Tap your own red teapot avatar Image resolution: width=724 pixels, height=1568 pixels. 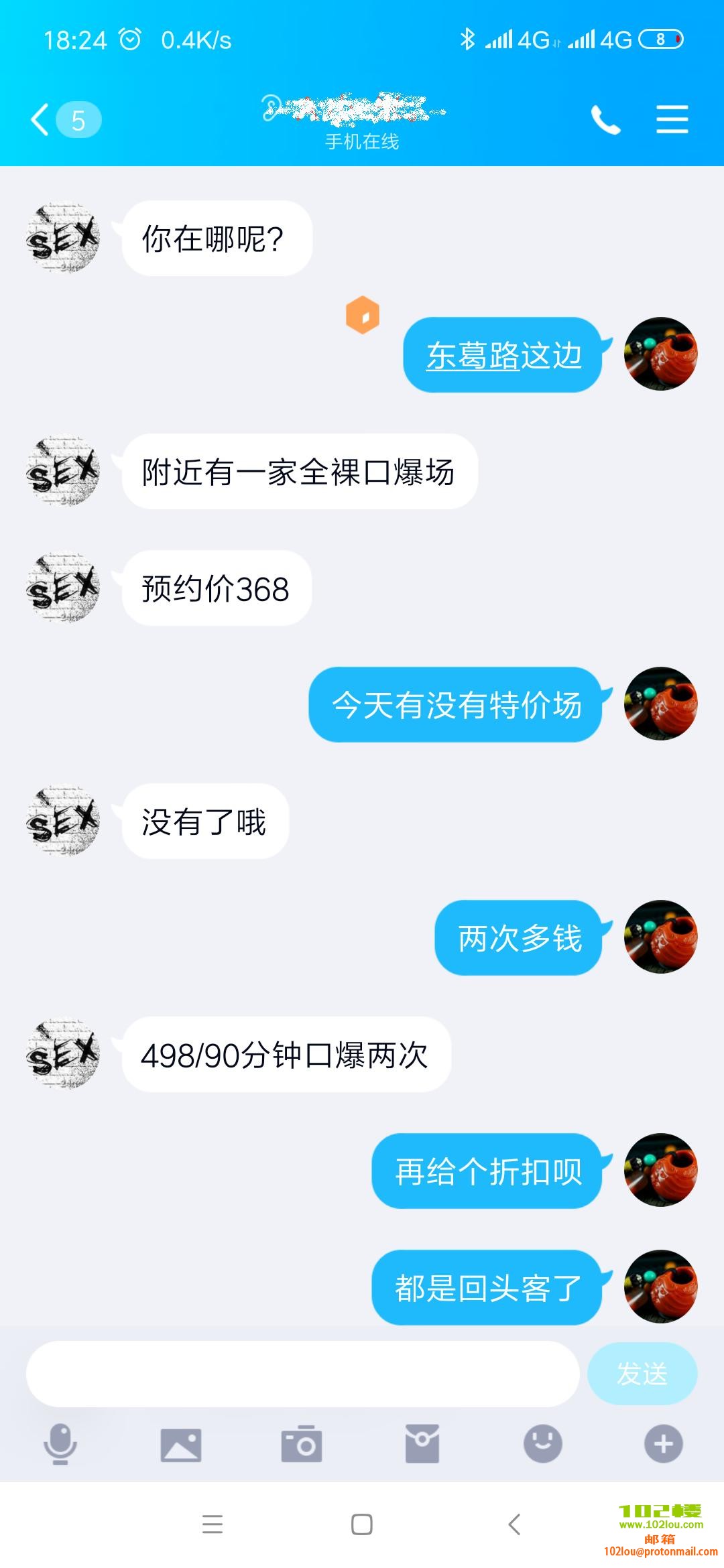pos(660,355)
